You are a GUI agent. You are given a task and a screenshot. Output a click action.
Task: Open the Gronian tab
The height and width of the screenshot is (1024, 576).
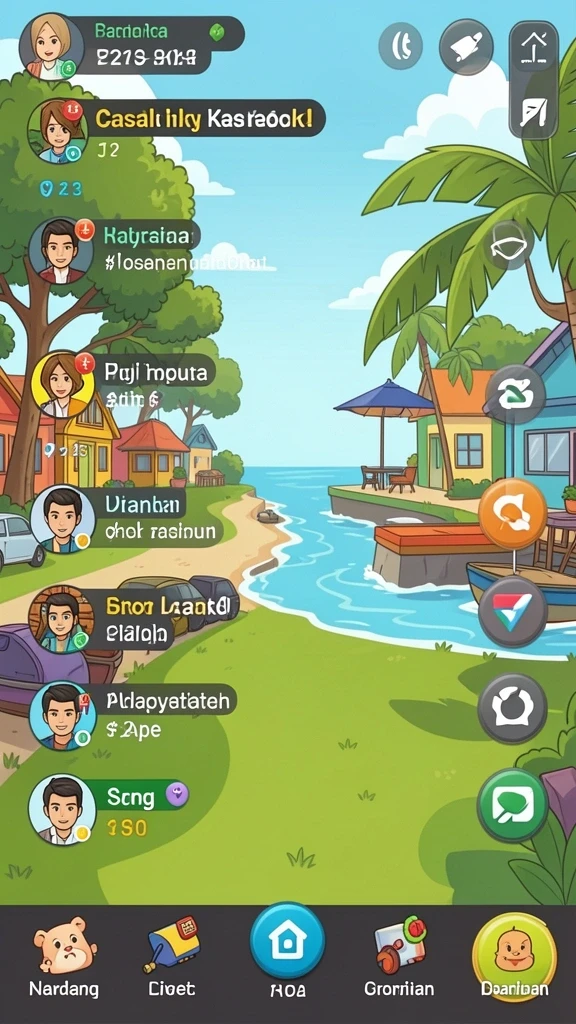coord(399,960)
